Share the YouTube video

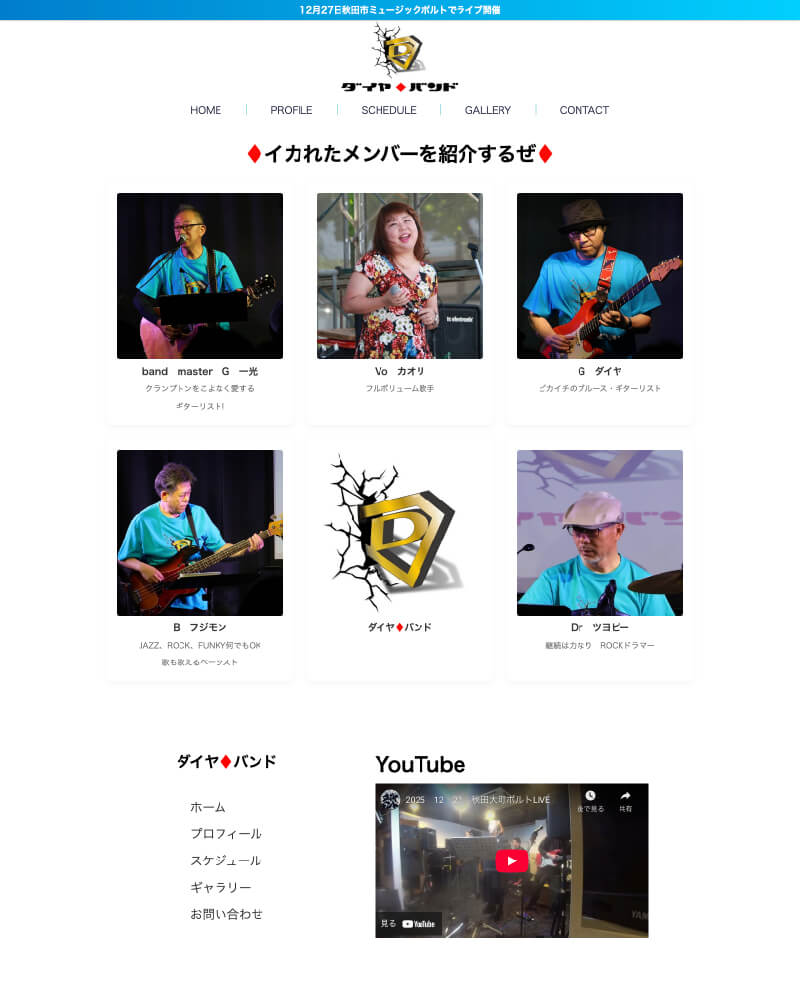coord(625,801)
